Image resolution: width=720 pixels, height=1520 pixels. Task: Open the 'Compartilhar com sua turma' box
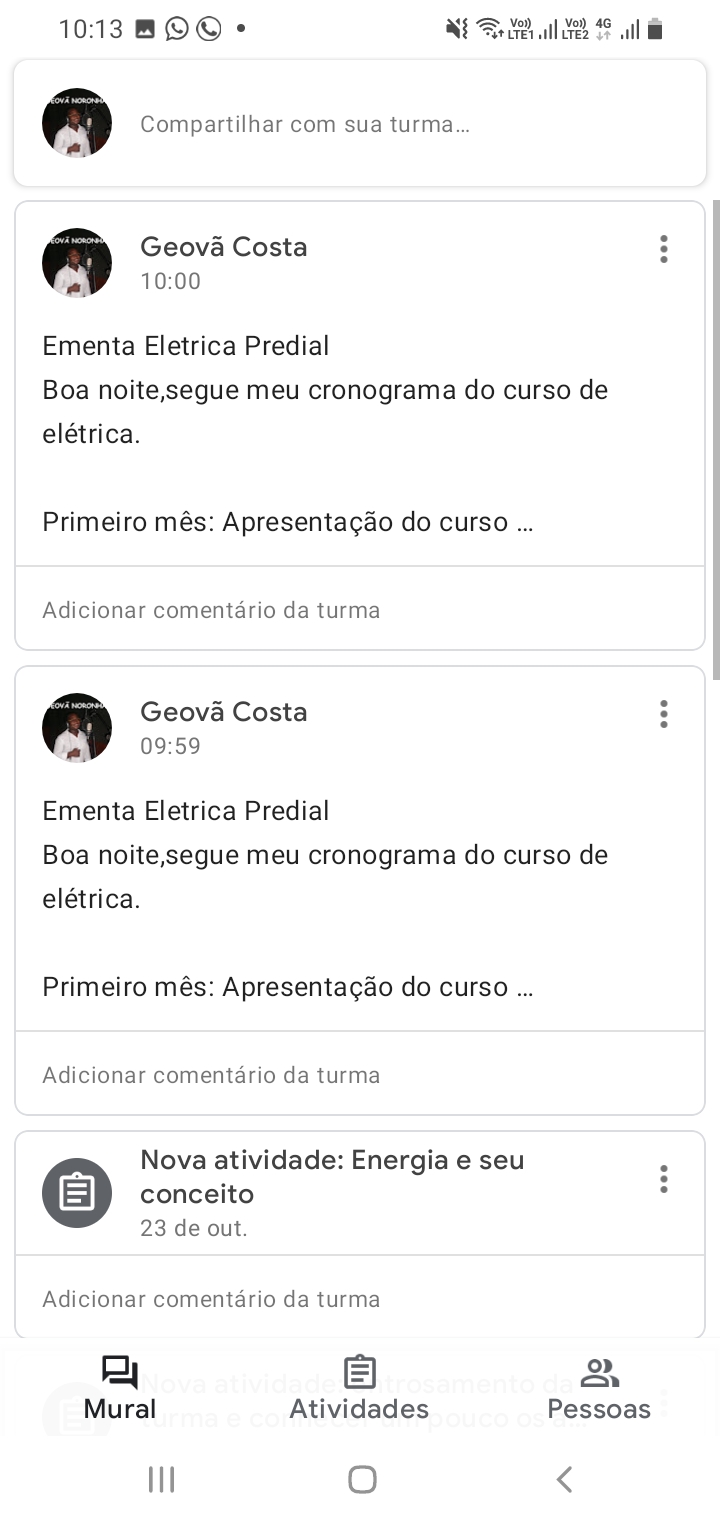360,123
